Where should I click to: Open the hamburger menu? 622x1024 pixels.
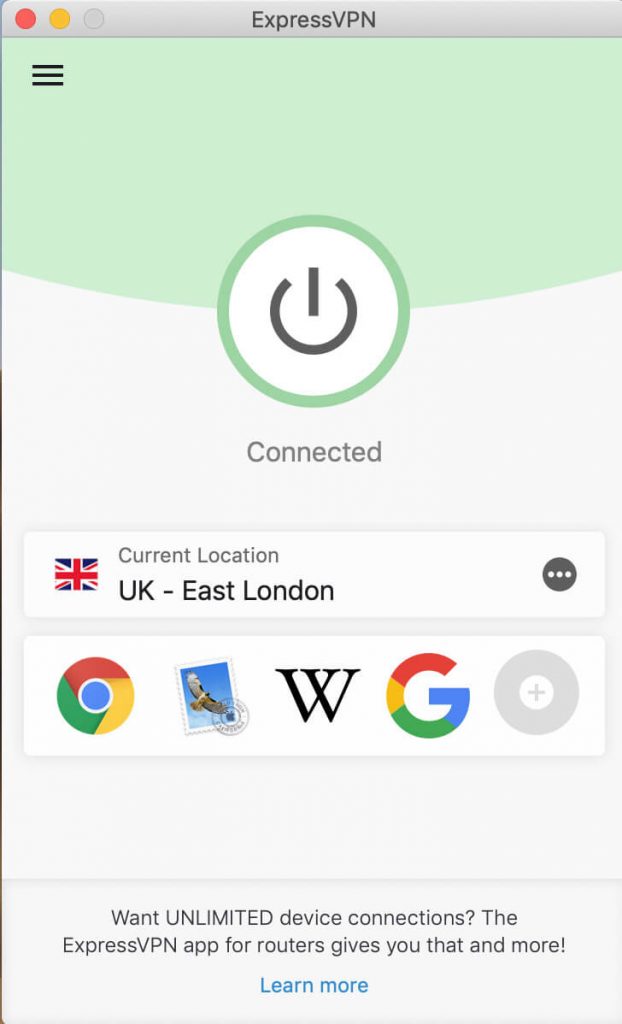pyautogui.click(x=48, y=75)
